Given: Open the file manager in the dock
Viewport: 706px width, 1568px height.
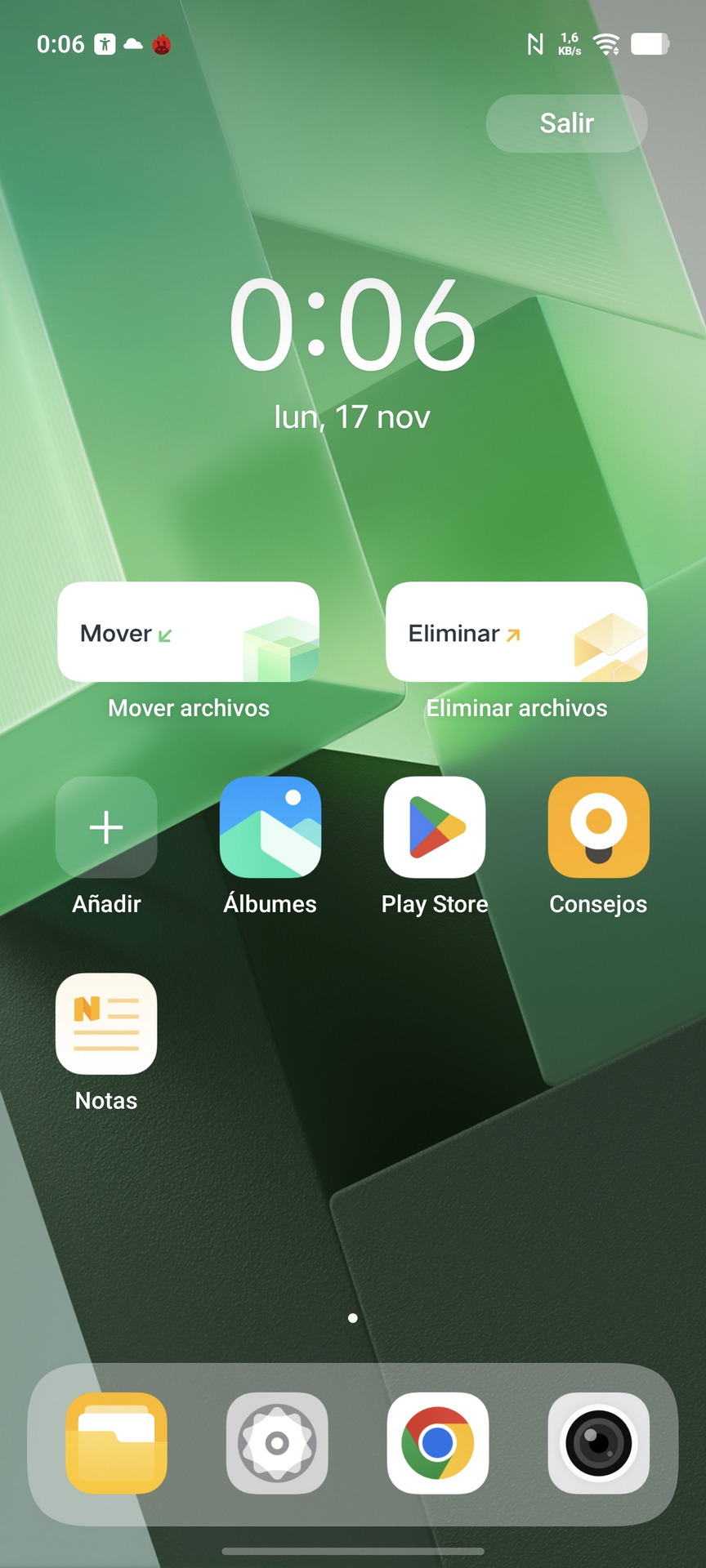Looking at the screenshot, I should pos(117,1443).
